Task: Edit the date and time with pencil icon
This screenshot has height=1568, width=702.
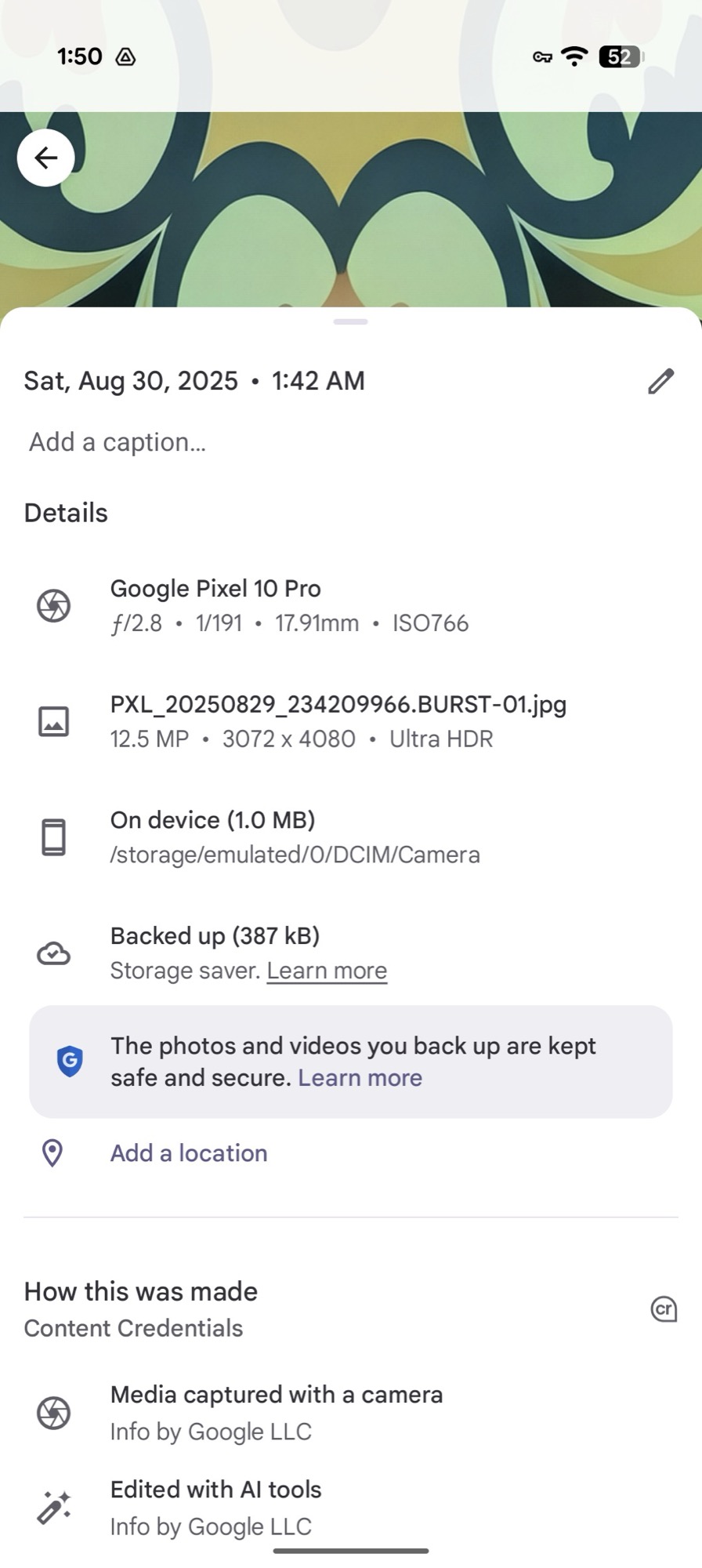Action: (x=660, y=381)
